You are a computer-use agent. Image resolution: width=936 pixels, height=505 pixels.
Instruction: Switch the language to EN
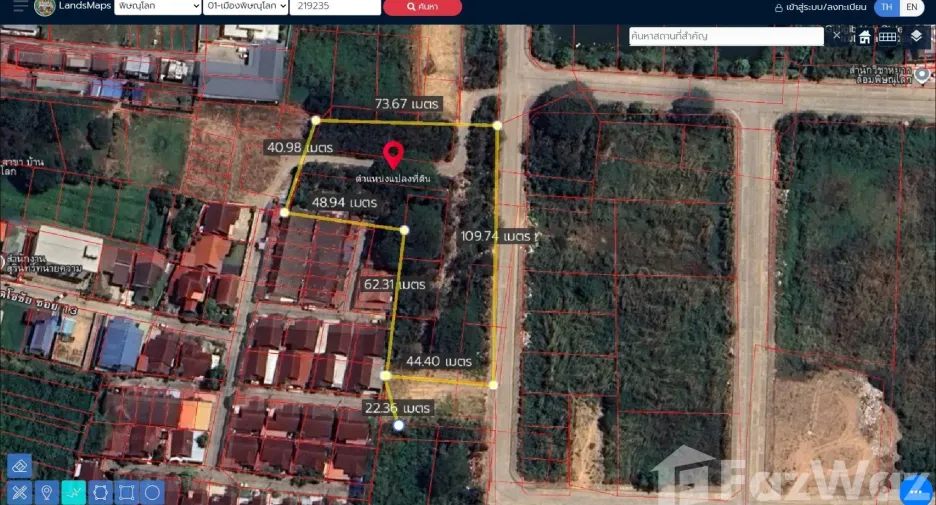[x=912, y=7]
